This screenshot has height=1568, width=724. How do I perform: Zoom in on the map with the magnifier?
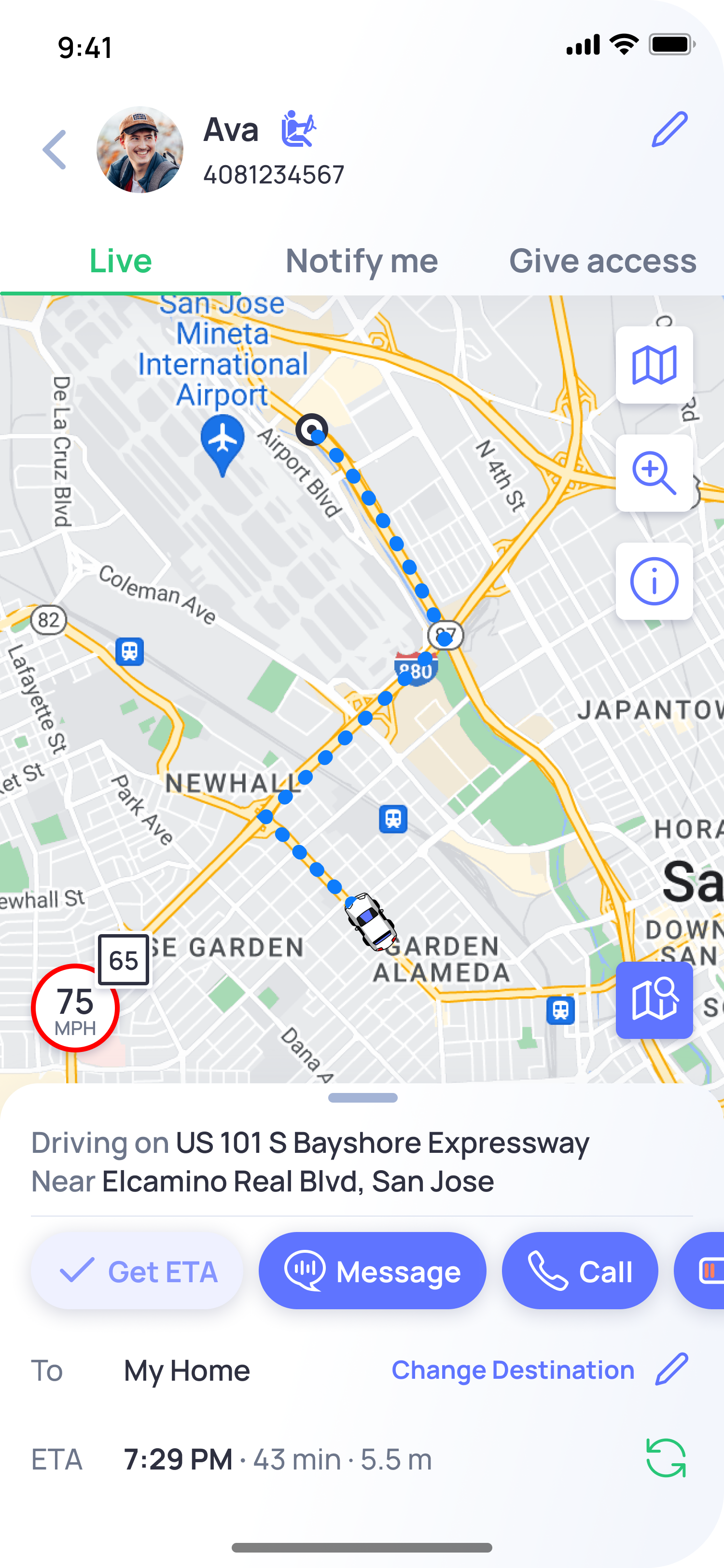click(654, 474)
